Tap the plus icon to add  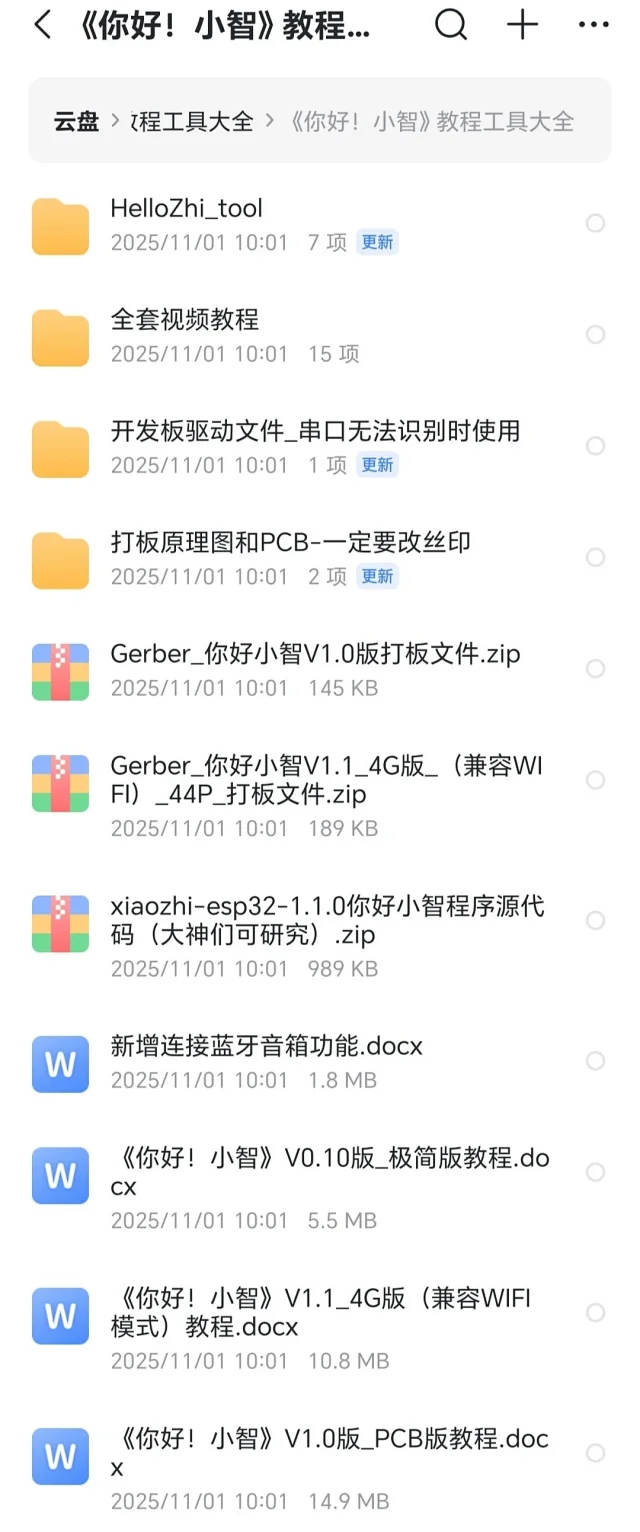coord(522,26)
